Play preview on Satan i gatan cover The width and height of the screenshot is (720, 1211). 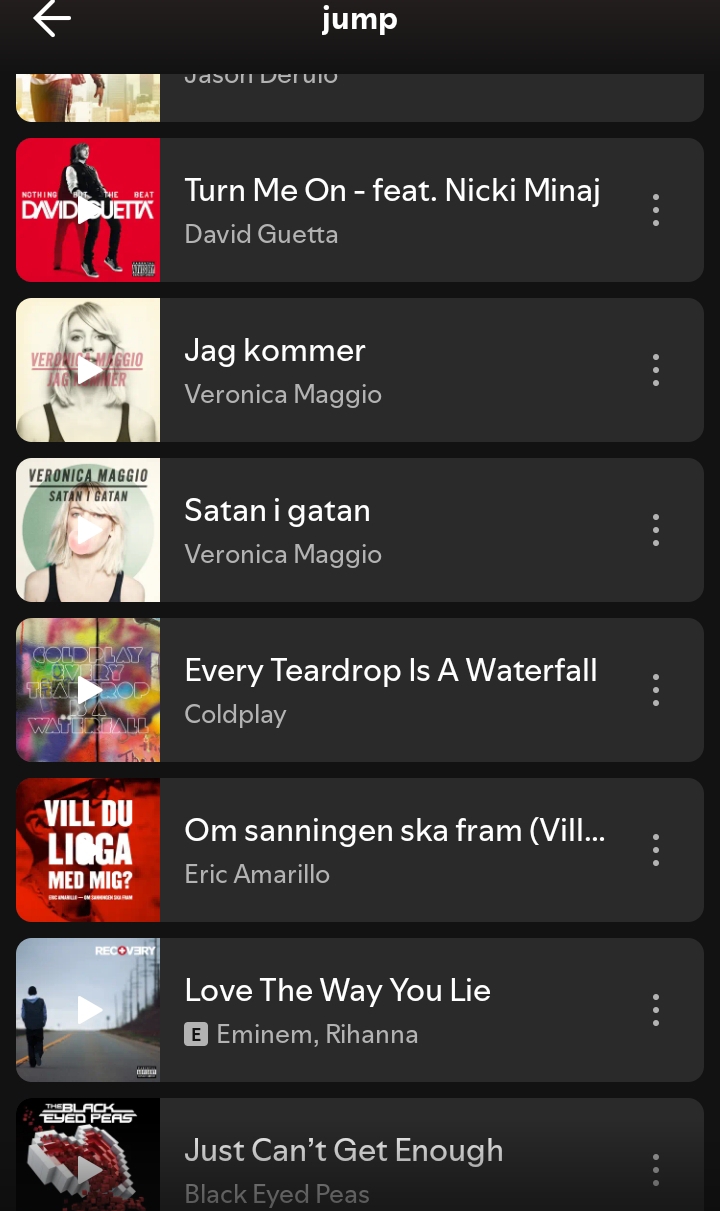coord(88,530)
